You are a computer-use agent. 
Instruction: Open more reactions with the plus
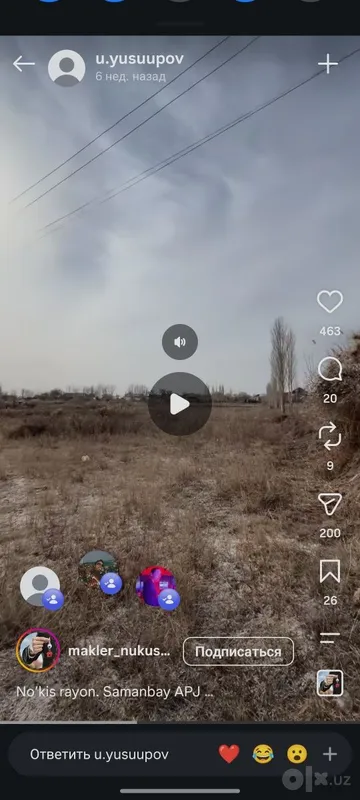click(330, 754)
